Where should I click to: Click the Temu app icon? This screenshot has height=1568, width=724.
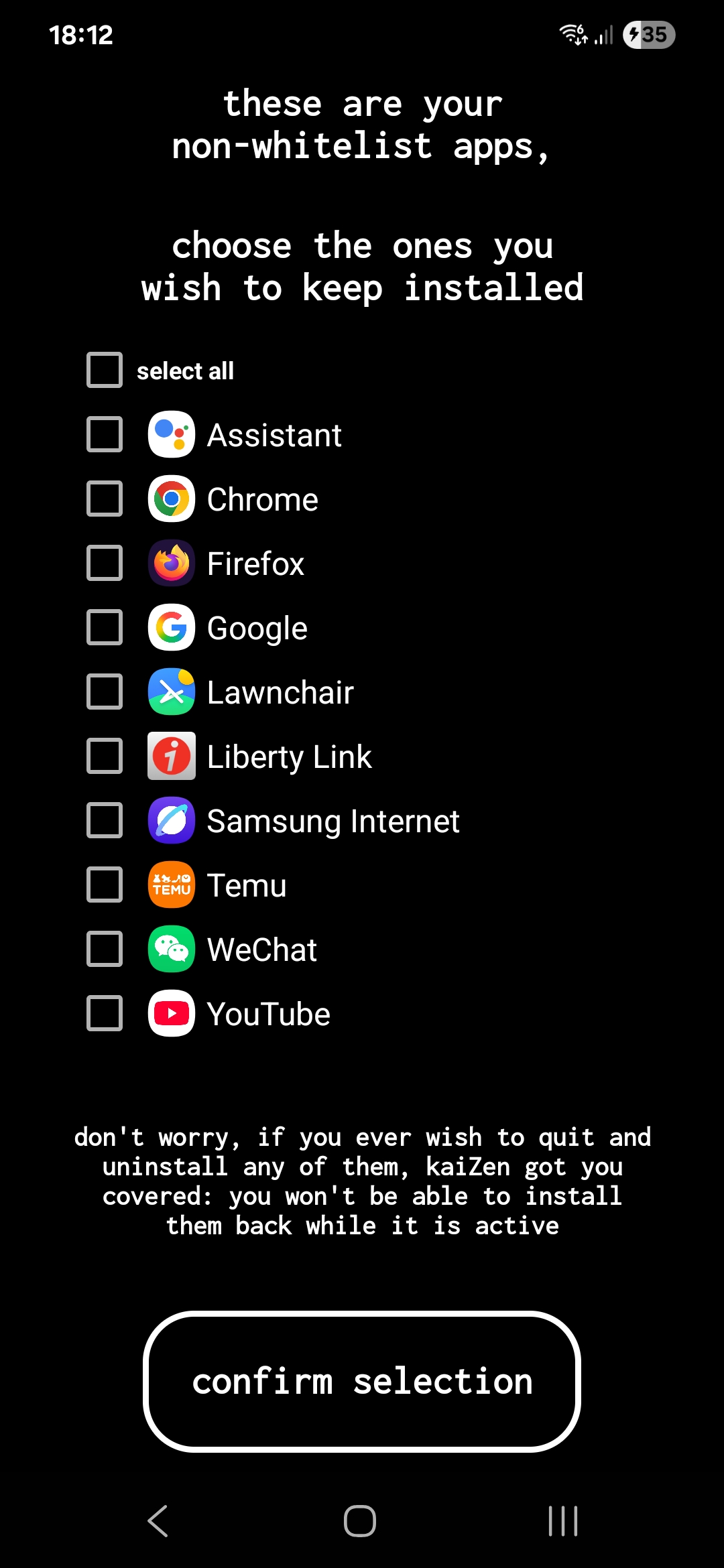pyautogui.click(x=171, y=885)
